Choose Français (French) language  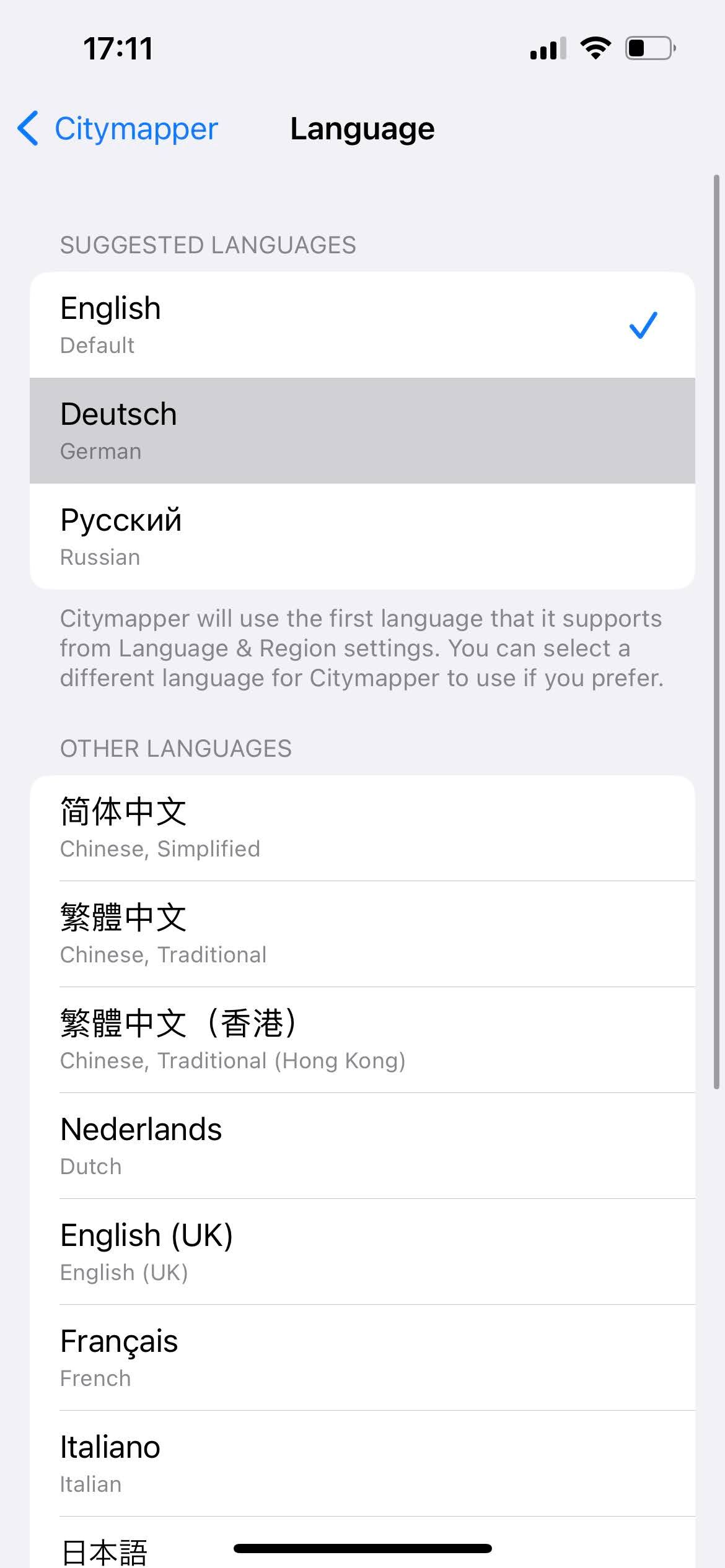[362, 1358]
